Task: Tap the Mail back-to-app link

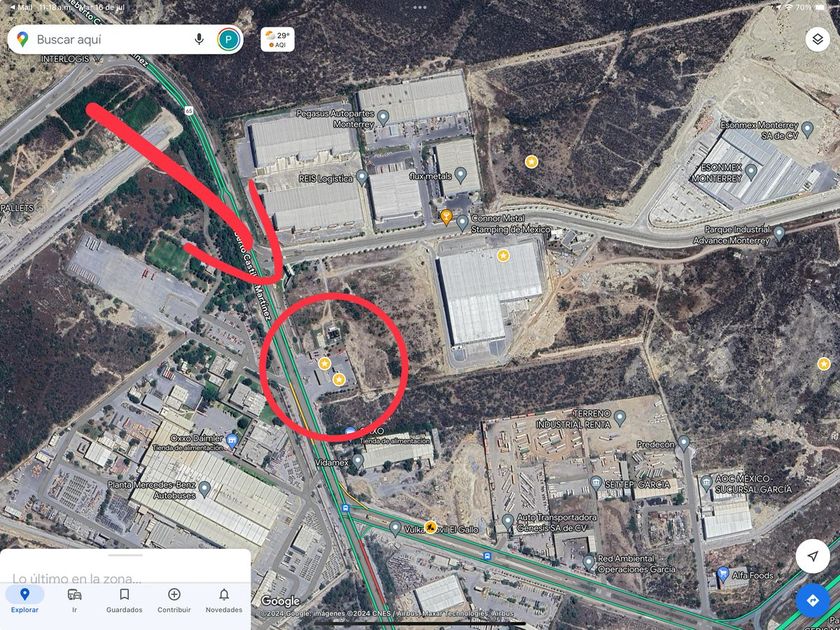Action: [x=20, y=8]
